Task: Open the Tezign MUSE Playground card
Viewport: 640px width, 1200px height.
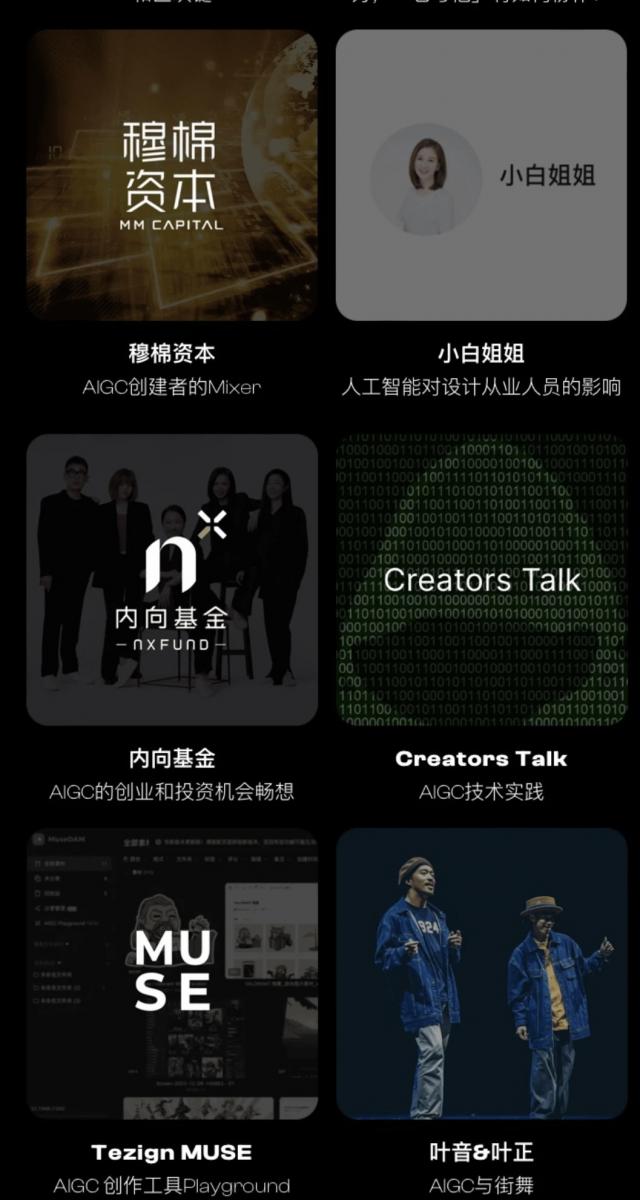Action: pos(172,973)
